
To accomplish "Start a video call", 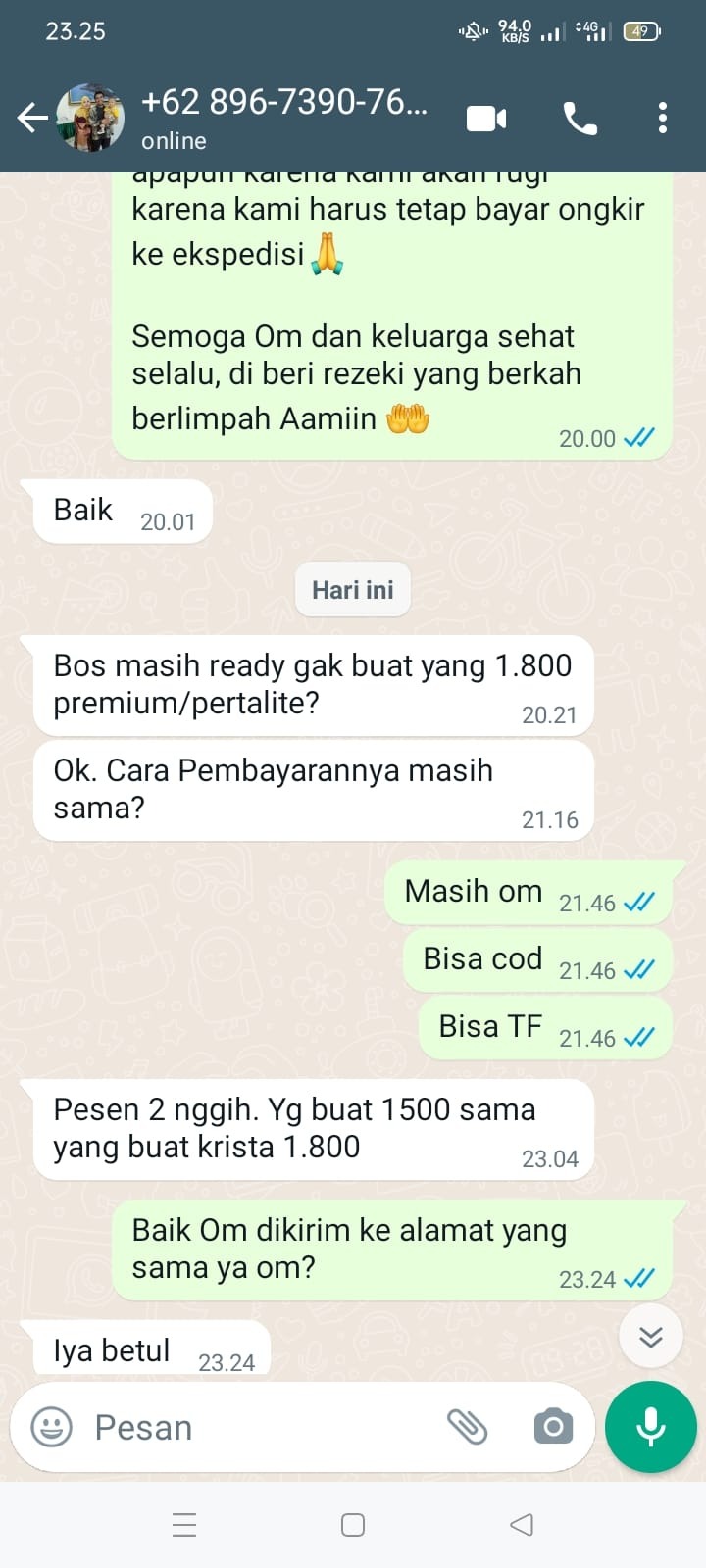I will coord(486,119).
